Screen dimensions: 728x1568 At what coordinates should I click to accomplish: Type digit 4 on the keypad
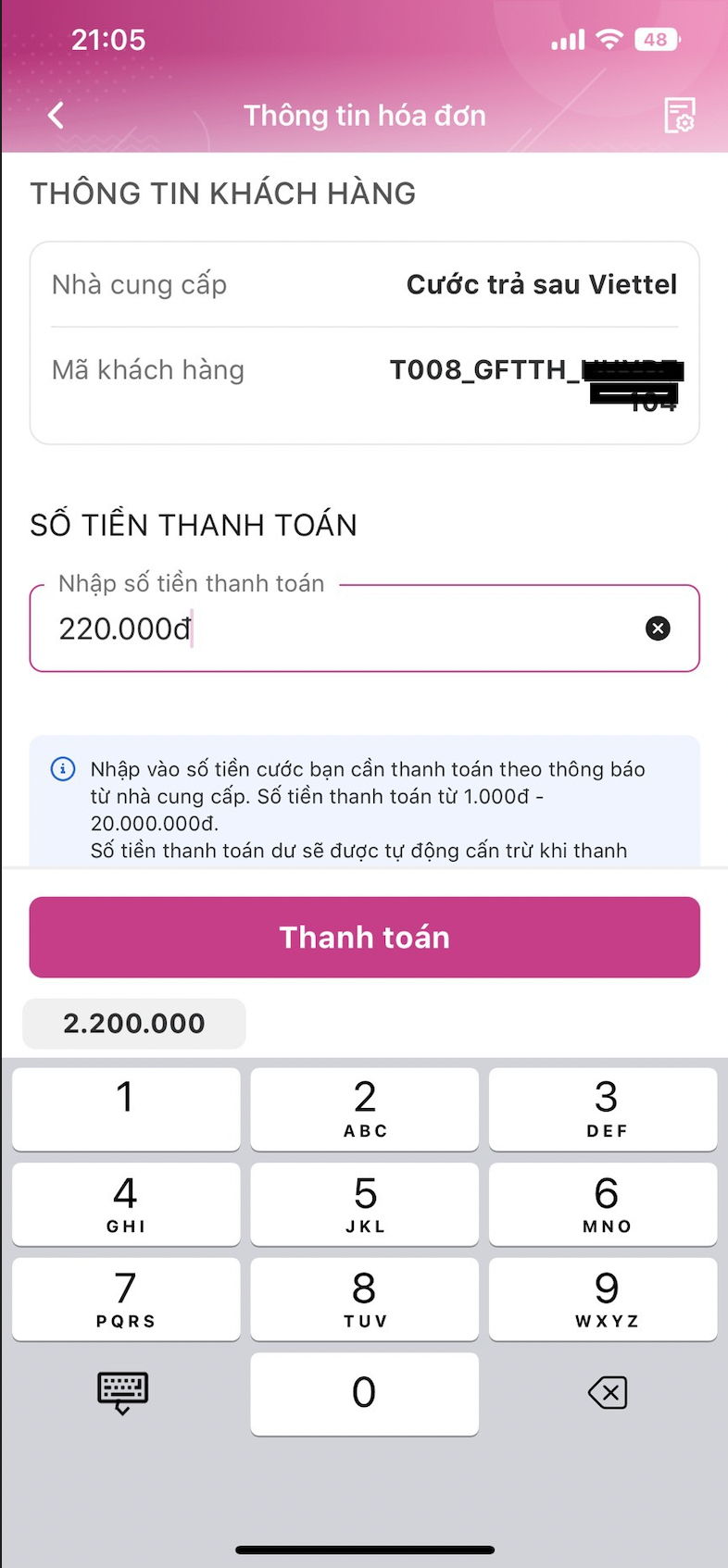126,1203
